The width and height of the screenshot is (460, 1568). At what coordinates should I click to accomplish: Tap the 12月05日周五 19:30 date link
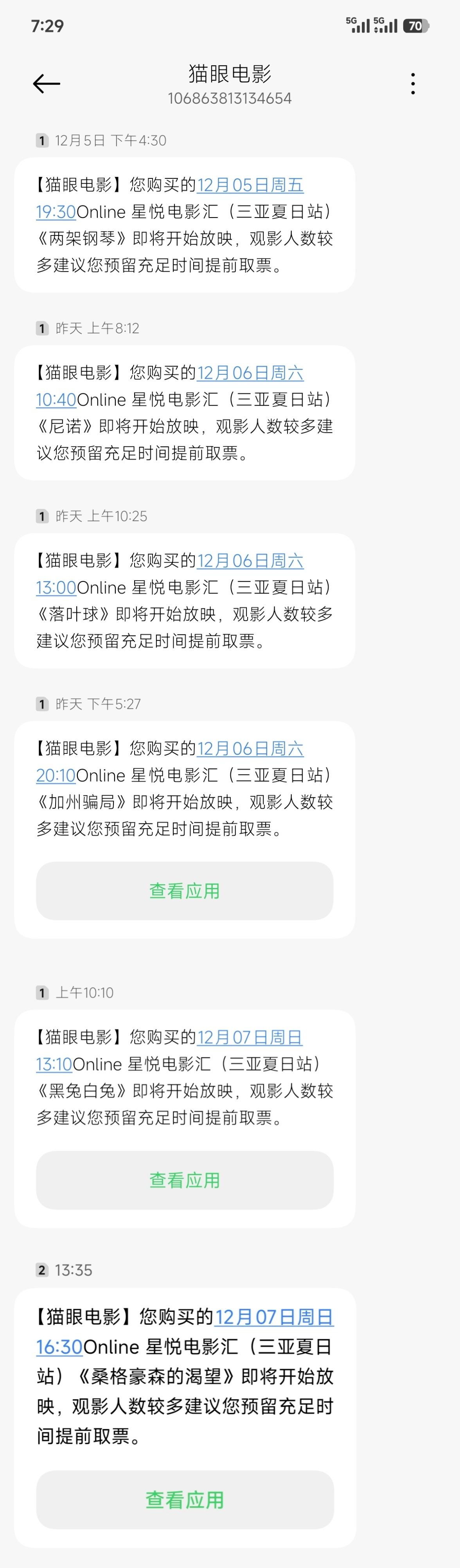tap(250, 185)
